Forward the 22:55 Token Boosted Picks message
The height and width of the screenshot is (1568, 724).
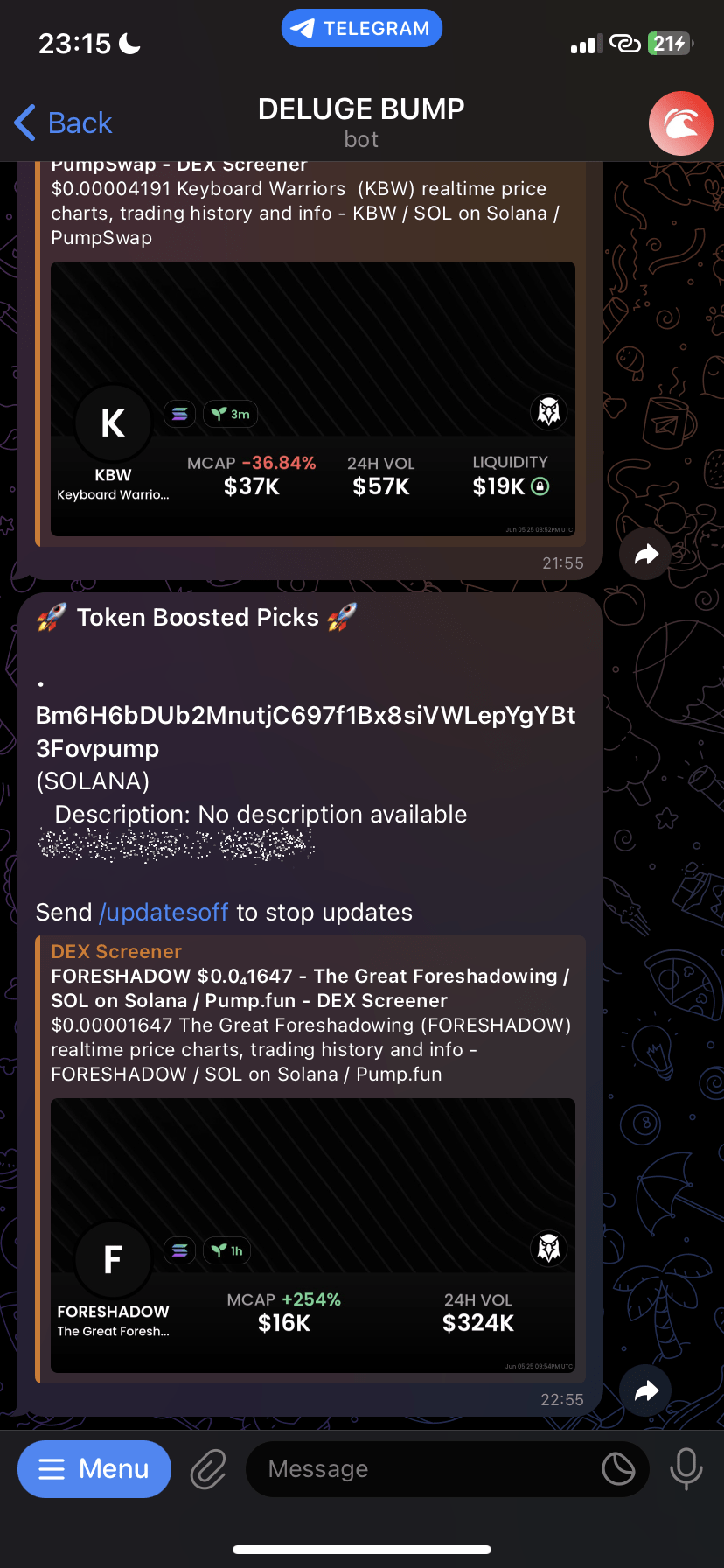click(x=645, y=1390)
